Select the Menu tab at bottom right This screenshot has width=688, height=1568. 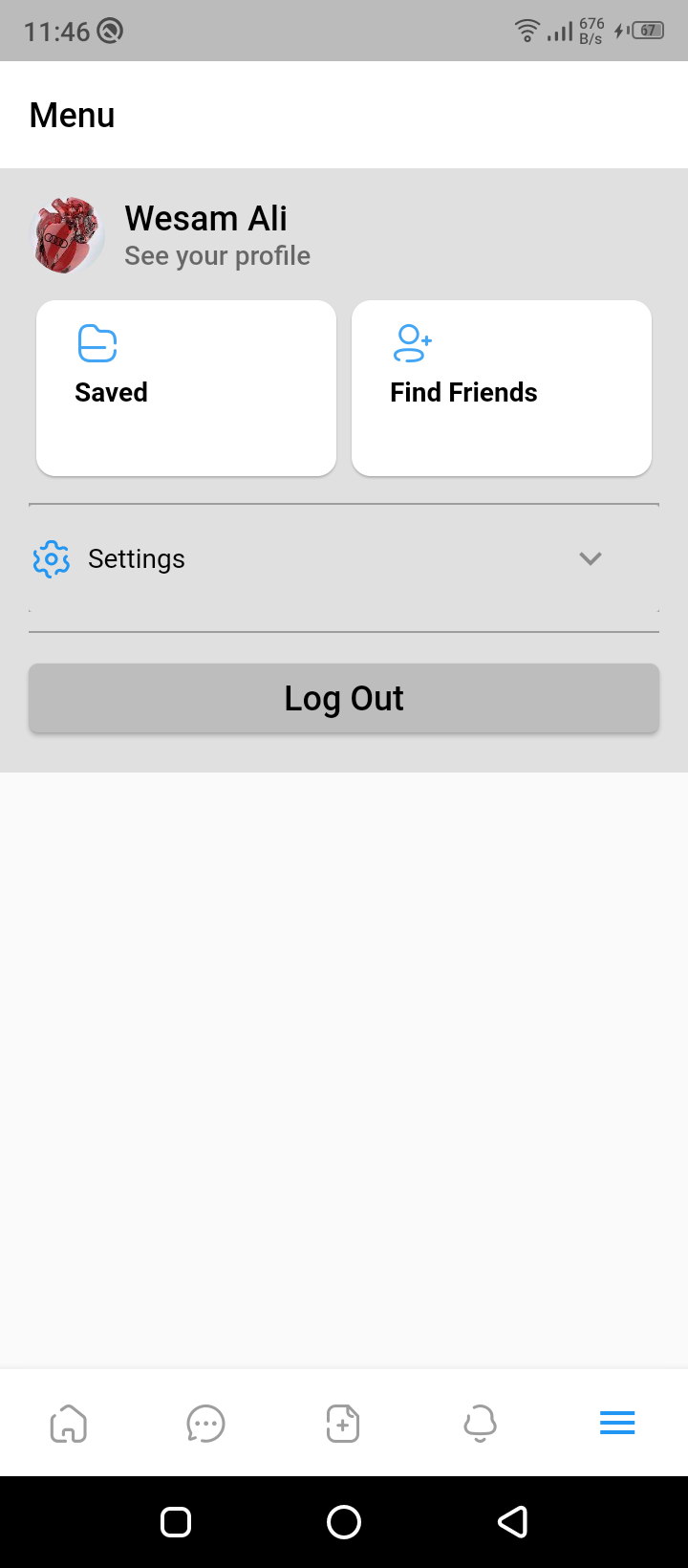[617, 1423]
